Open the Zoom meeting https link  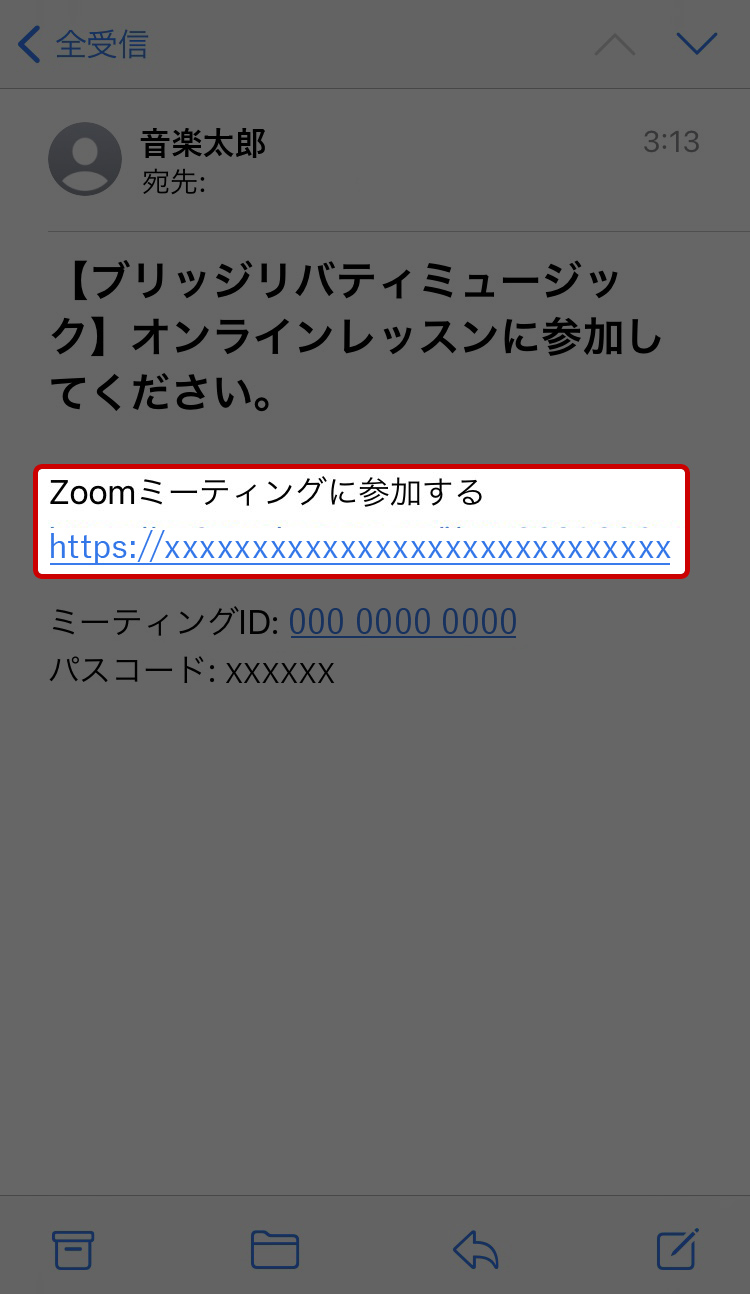pyautogui.click(x=360, y=549)
